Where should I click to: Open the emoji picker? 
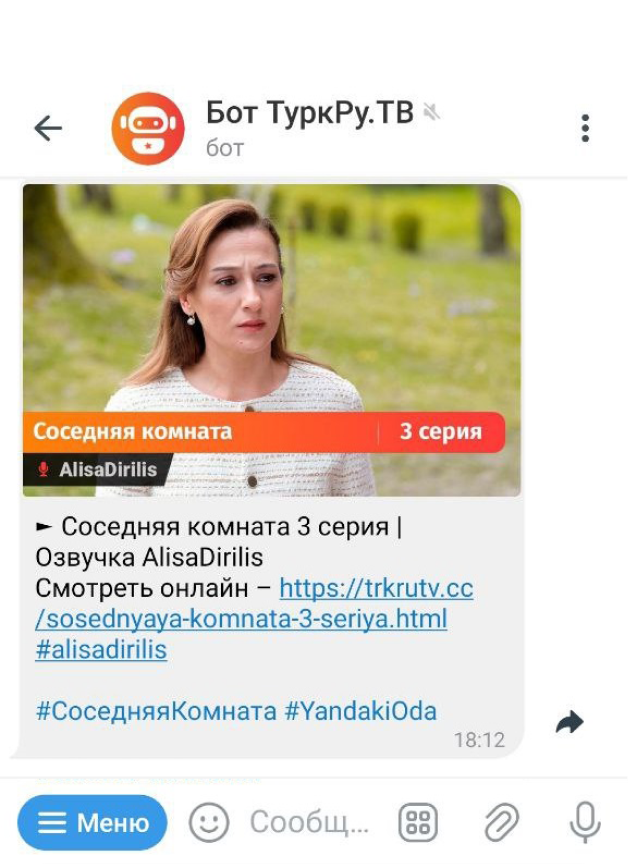coord(209,823)
